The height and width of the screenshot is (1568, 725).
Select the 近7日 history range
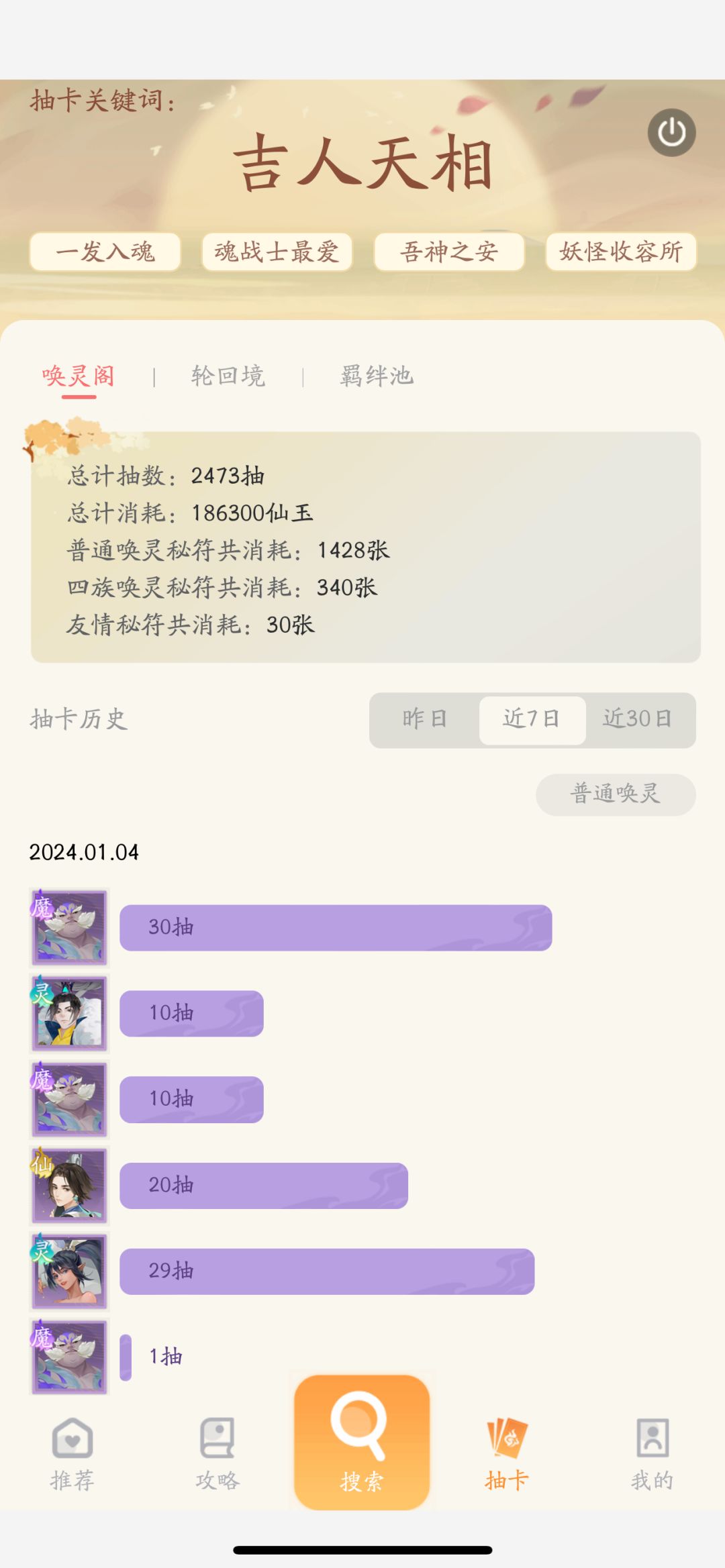[x=532, y=719]
